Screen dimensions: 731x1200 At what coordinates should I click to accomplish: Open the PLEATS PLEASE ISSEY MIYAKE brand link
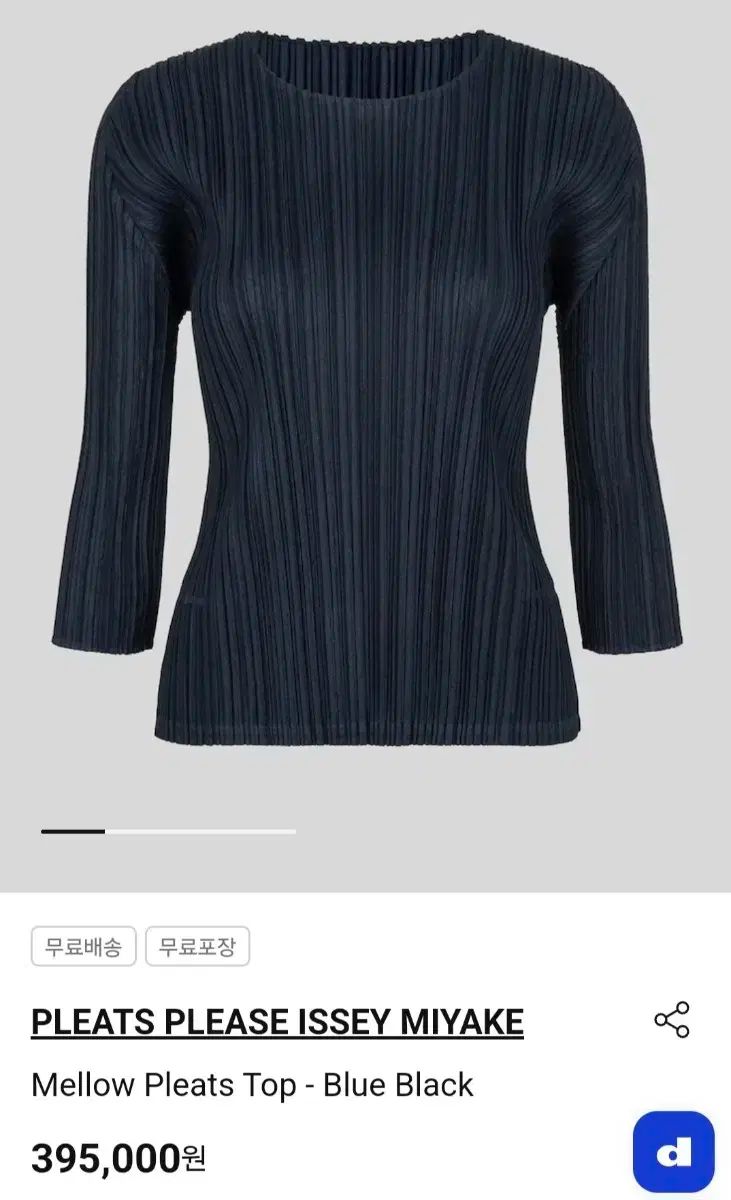[x=277, y=1022]
